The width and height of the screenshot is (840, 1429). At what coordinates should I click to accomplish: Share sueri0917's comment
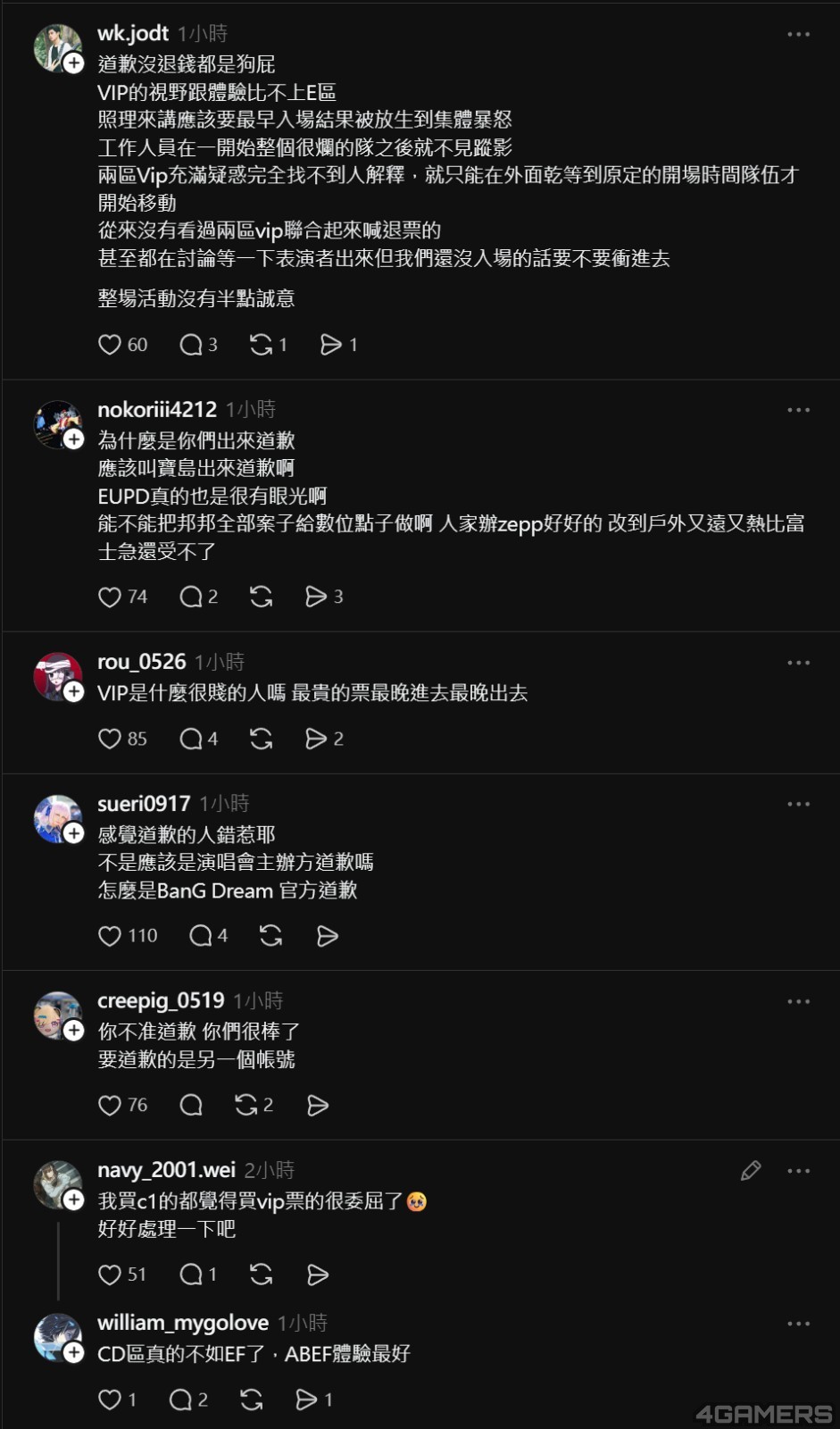pos(328,936)
